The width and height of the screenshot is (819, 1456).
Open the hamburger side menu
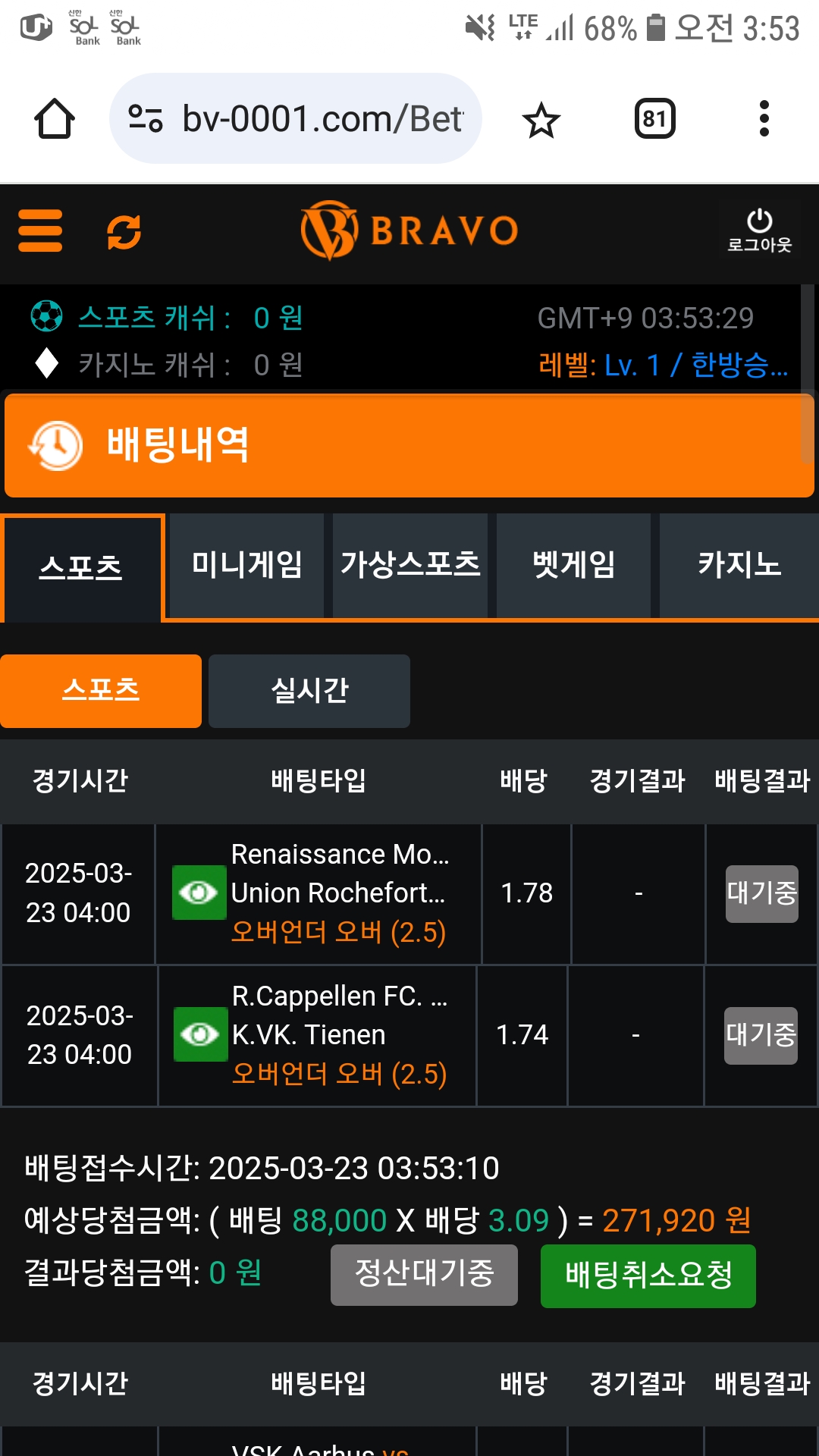(40, 231)
